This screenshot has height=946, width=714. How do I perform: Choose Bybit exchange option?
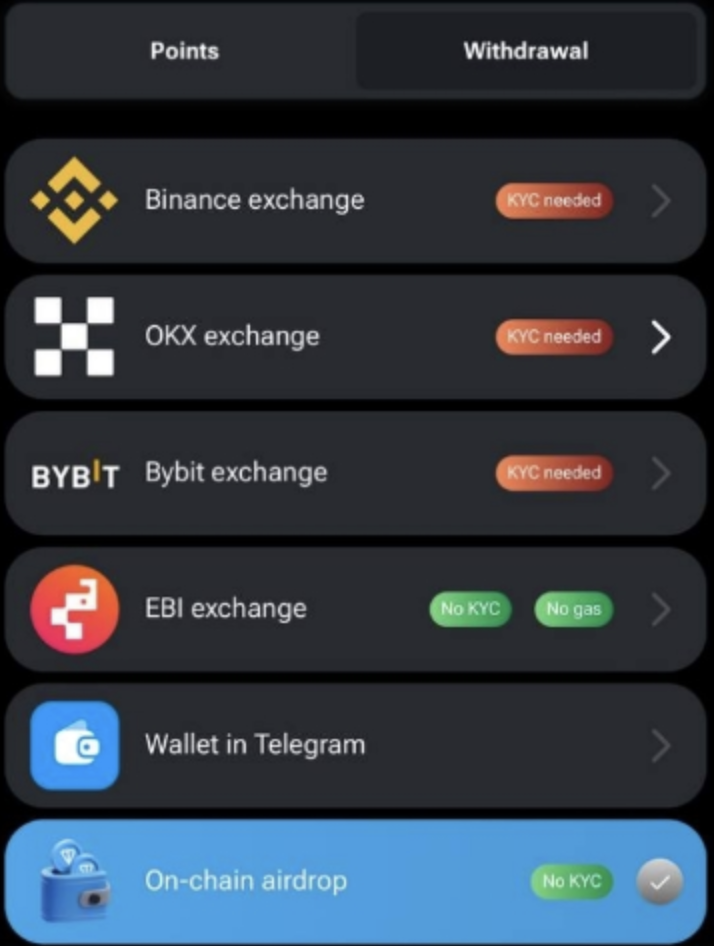[356, 473]
